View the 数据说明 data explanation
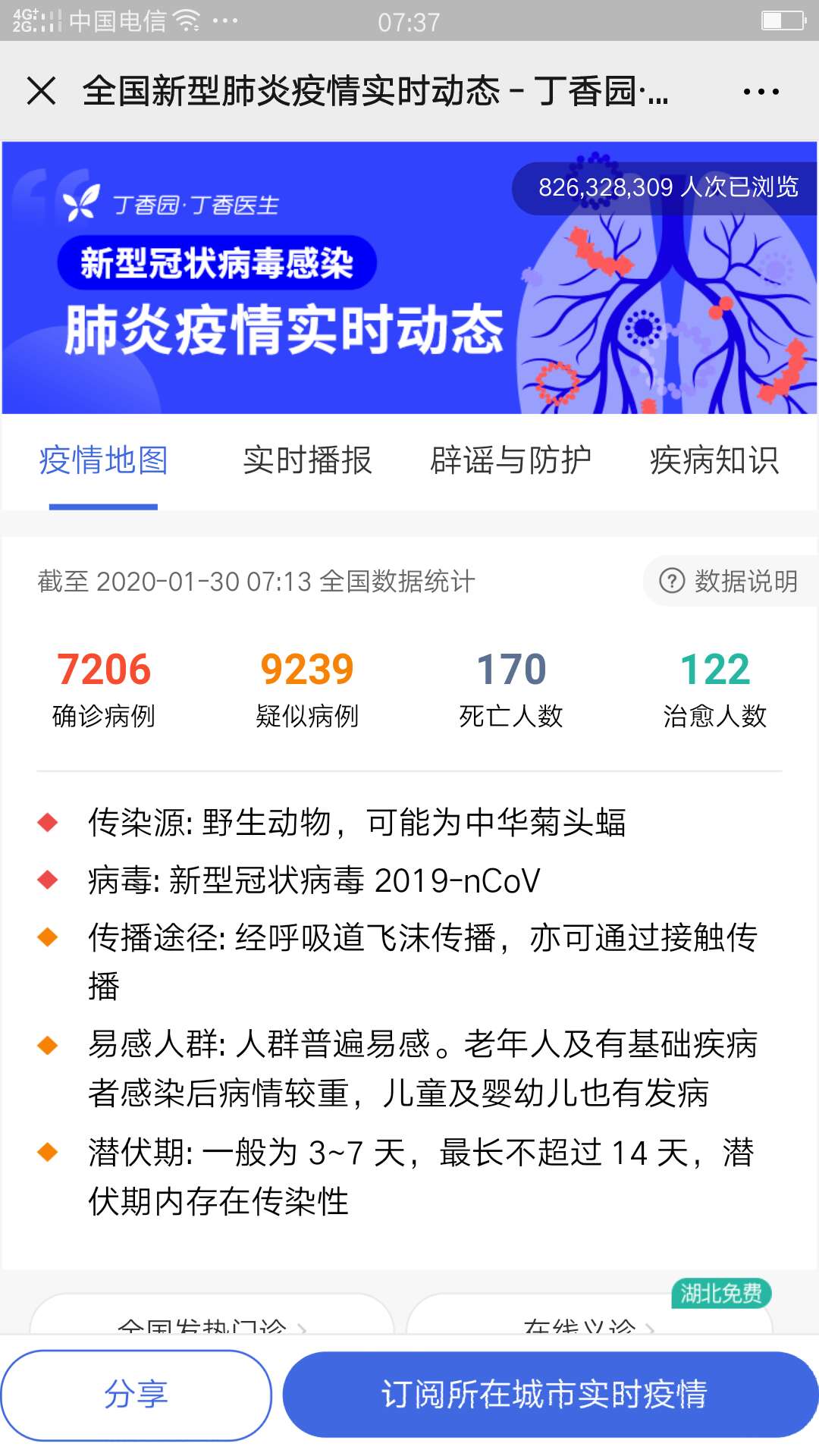This screenshot has width=819, height=1456. (x=730, y=581)
